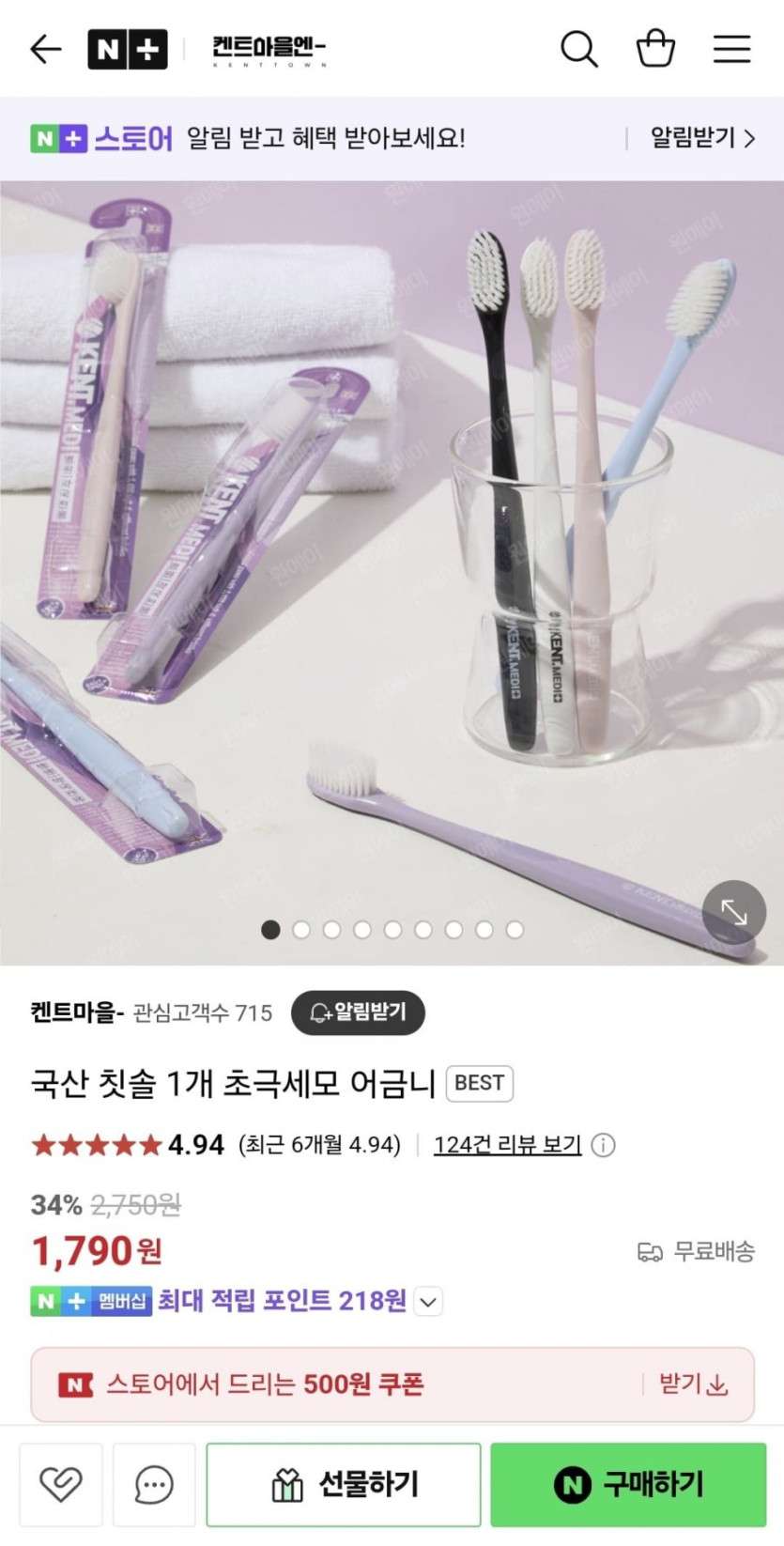Get the 500원 coupon with 받기
Screen dimensions: 784x1546
click(693, 1384)
